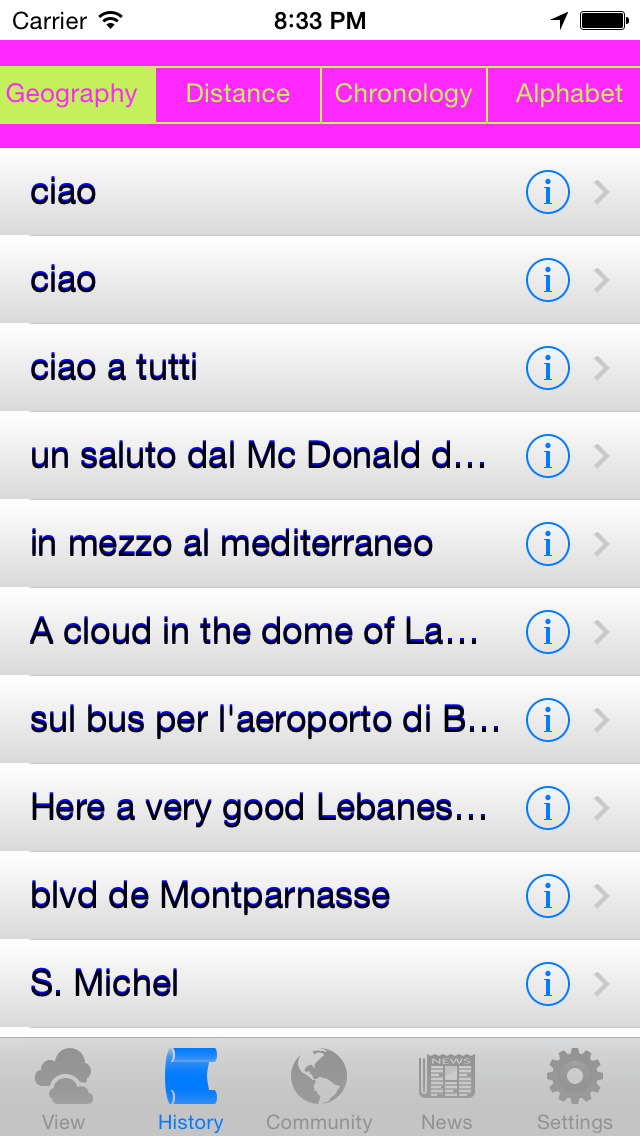Image resolution: width=640 pixels, height=1136 pixels.
Task: Switch to Distance sorting
Action: coord(238,94)
